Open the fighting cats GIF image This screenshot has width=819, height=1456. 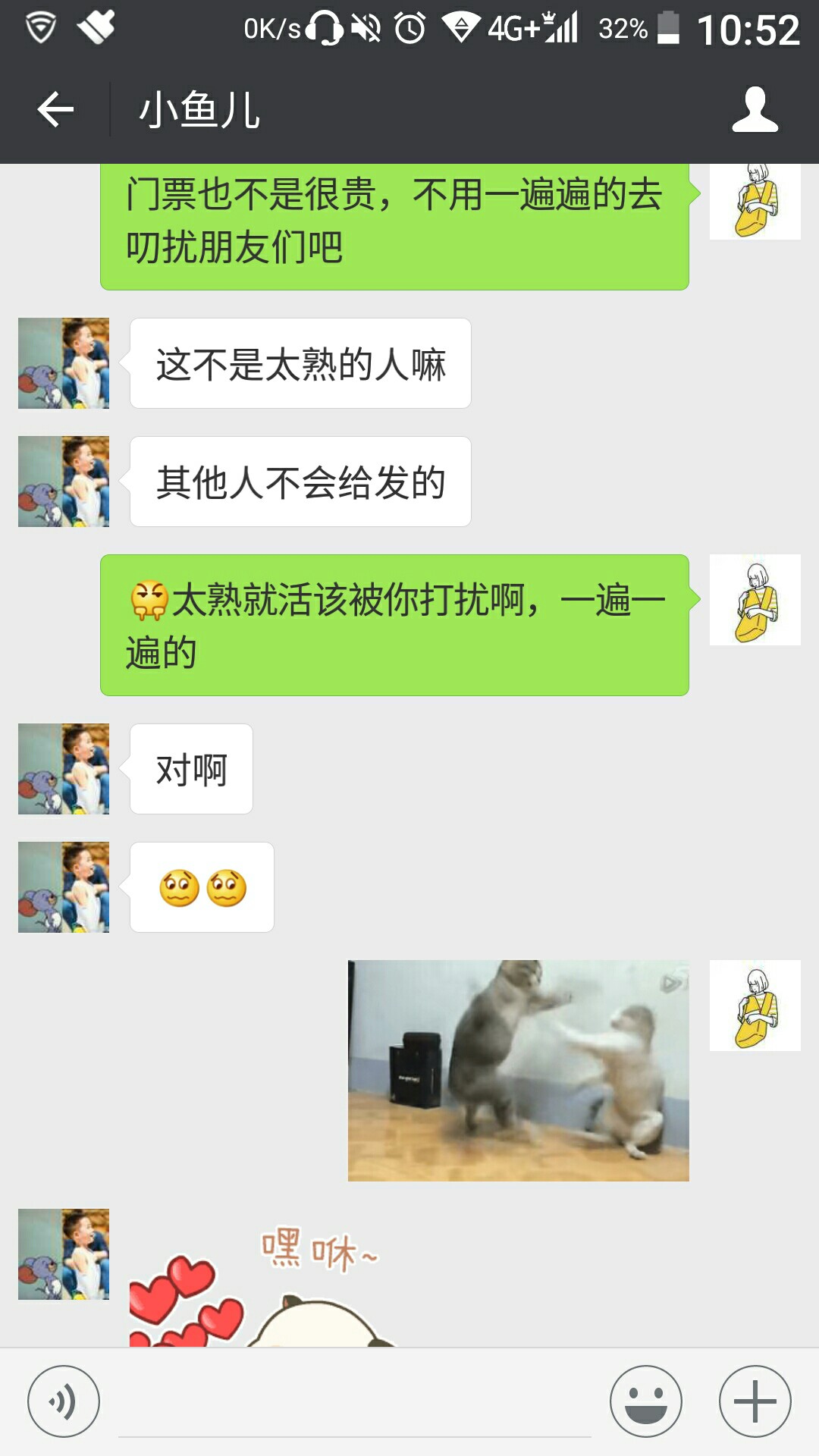click(519, 1071)
